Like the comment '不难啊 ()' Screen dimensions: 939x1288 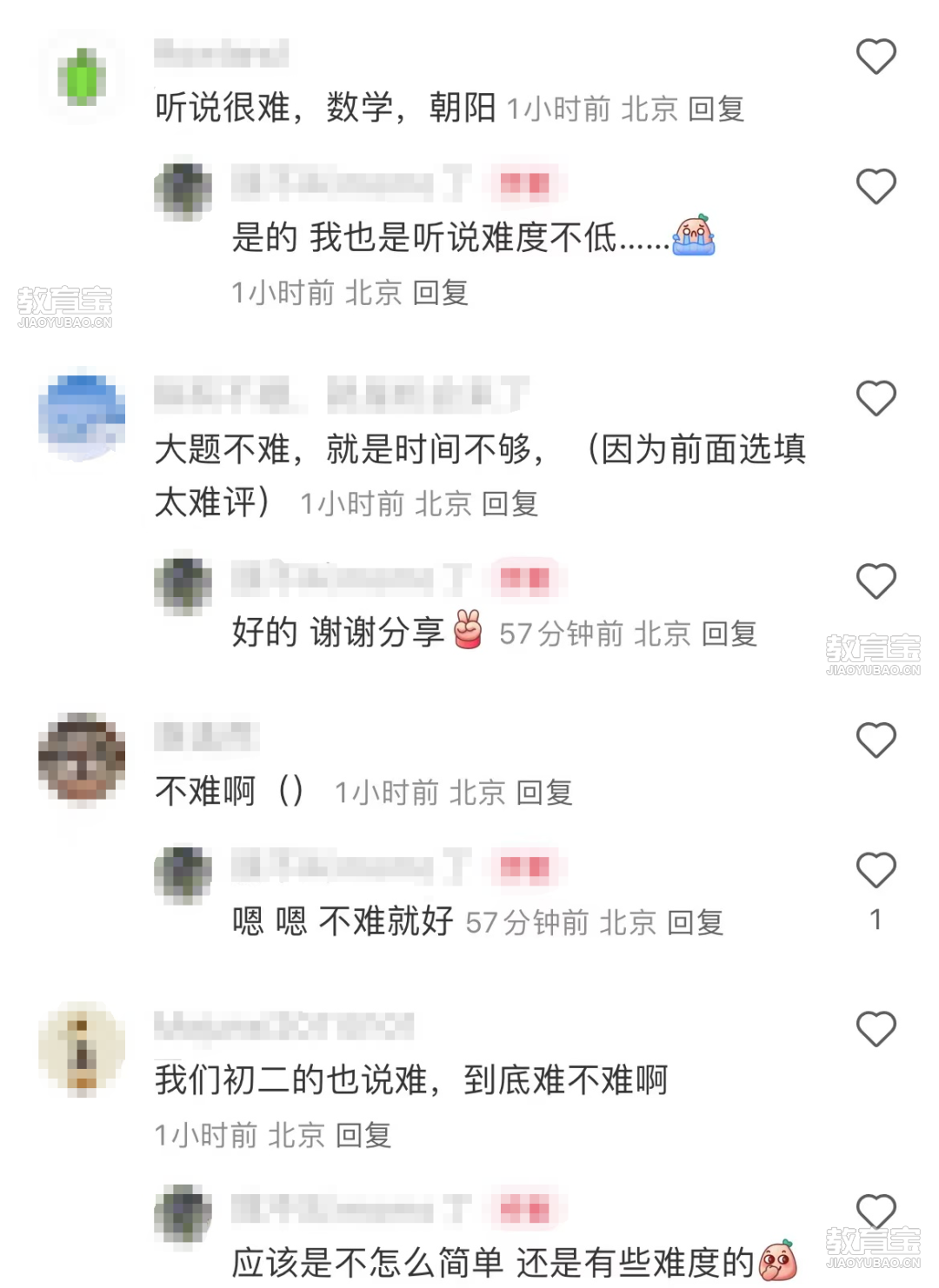point(876,740)
